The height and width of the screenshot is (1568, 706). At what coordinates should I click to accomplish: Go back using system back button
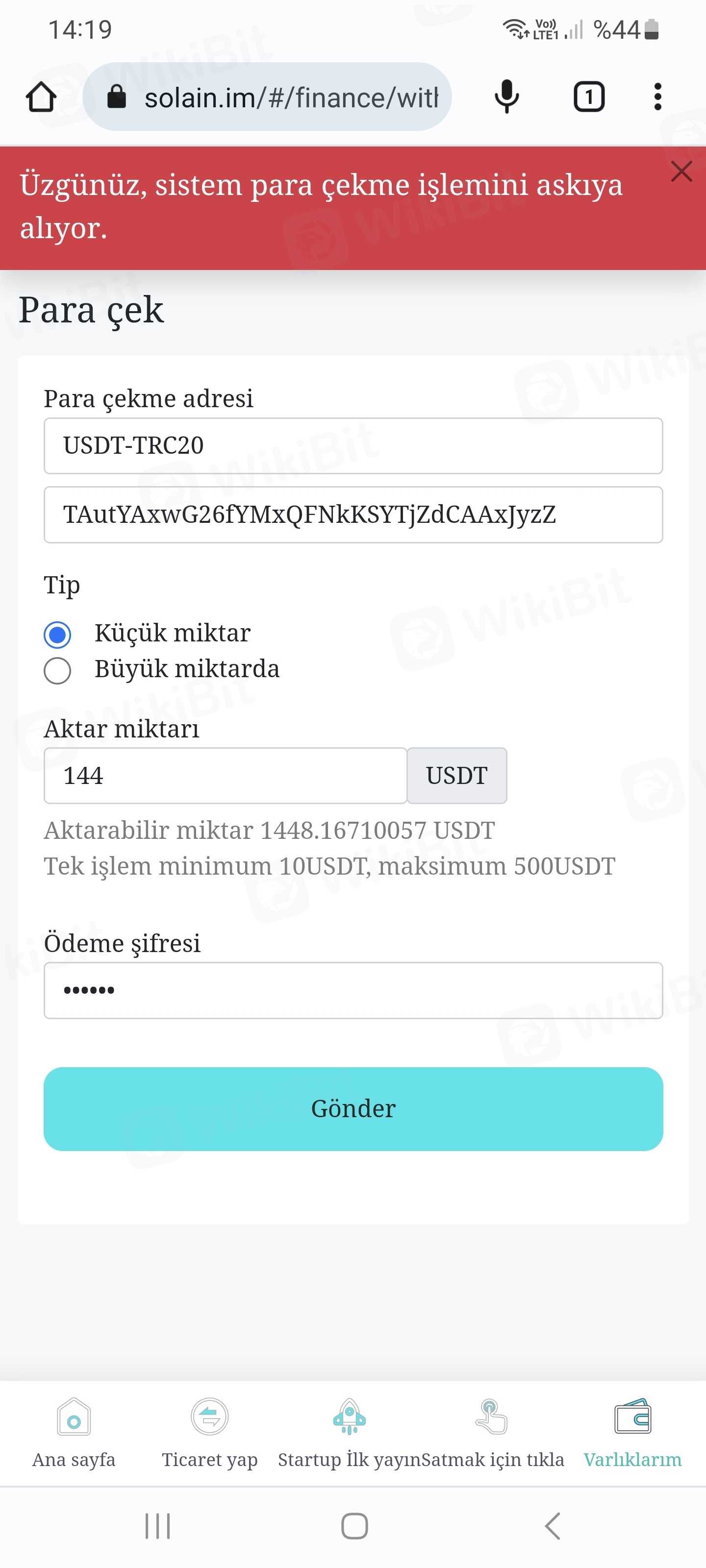[552, 1526]
